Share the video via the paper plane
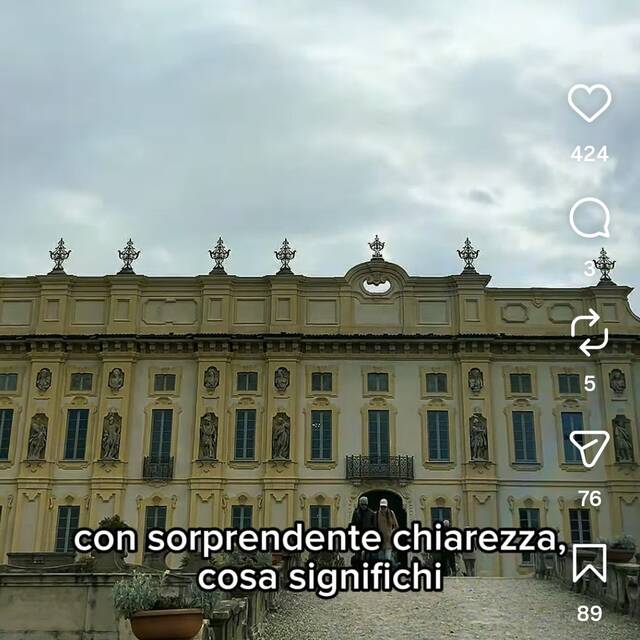Image resolution: width=640 pixels, height=640 pixels. coord(589,448)
